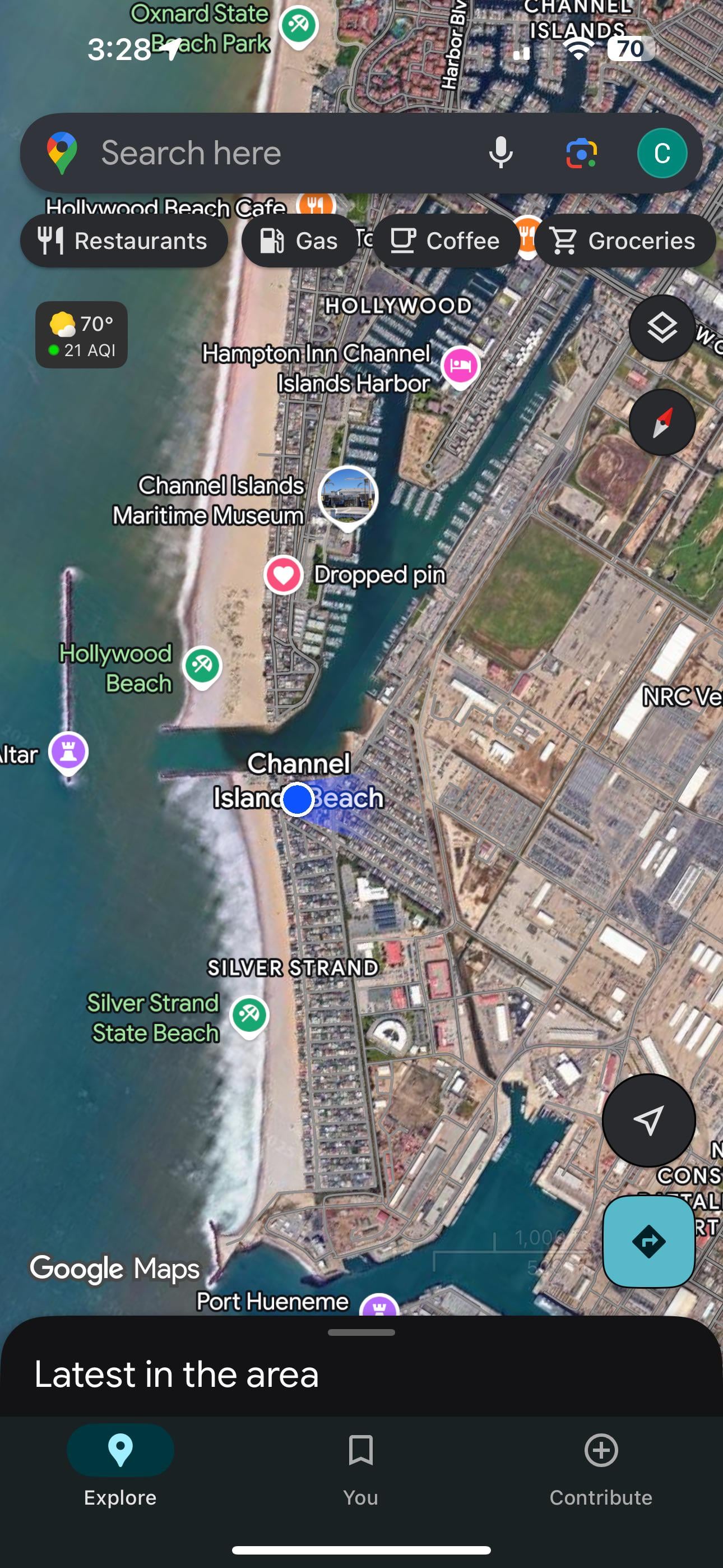Switch to the Contribute tab
Screen dimensions: 723x1568
coord(601,1467)
